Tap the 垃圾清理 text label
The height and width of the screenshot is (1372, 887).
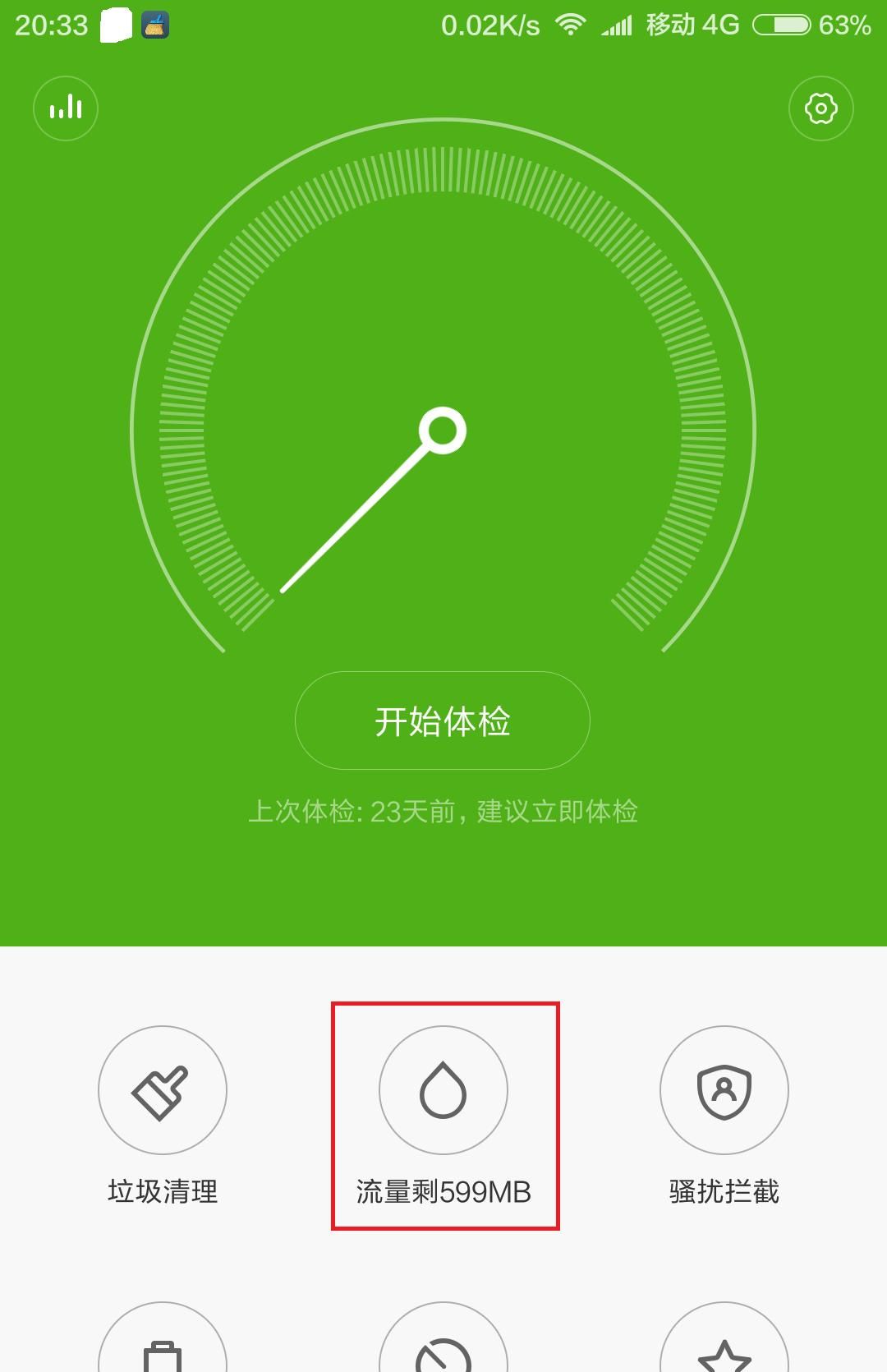click(x=162, y=1187)
